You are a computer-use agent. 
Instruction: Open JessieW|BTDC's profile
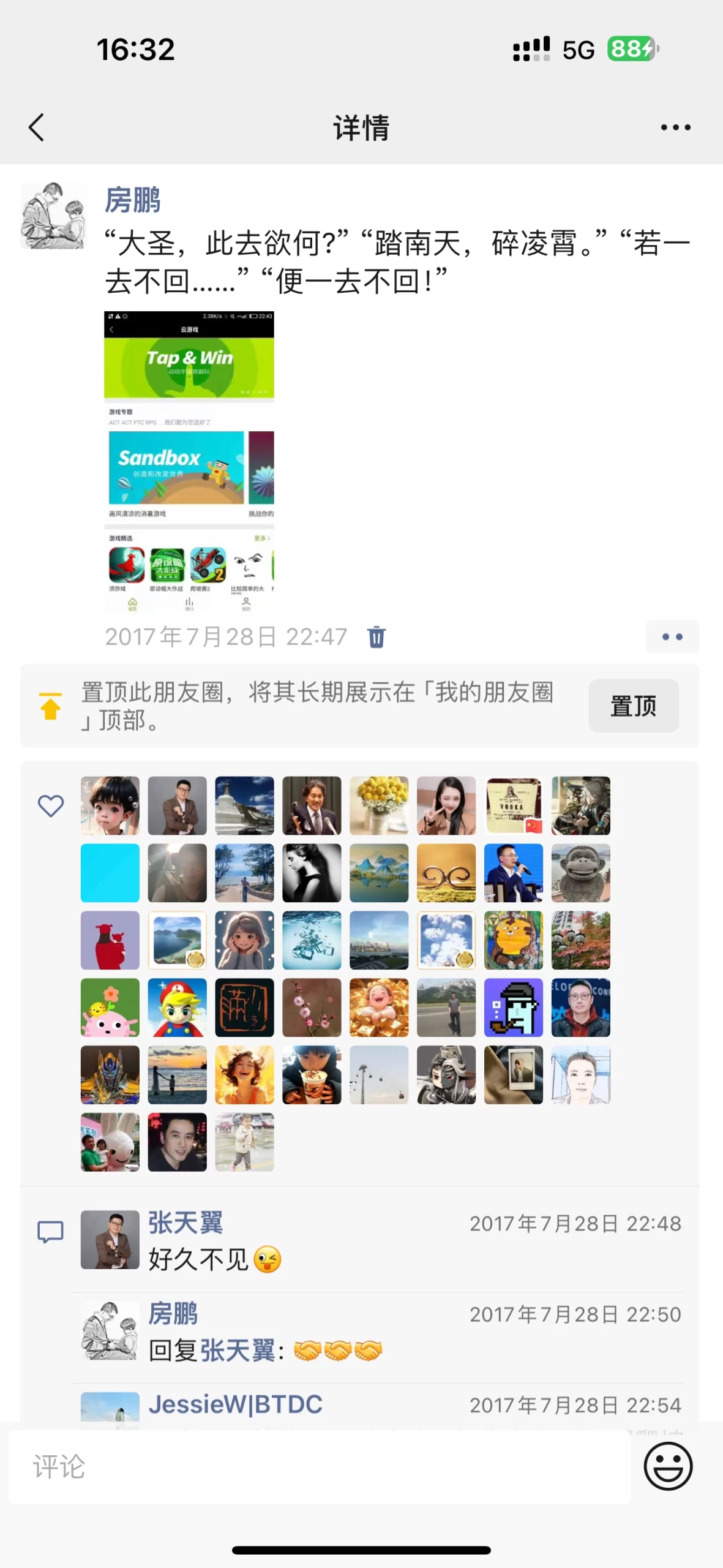coord(236,1404)
